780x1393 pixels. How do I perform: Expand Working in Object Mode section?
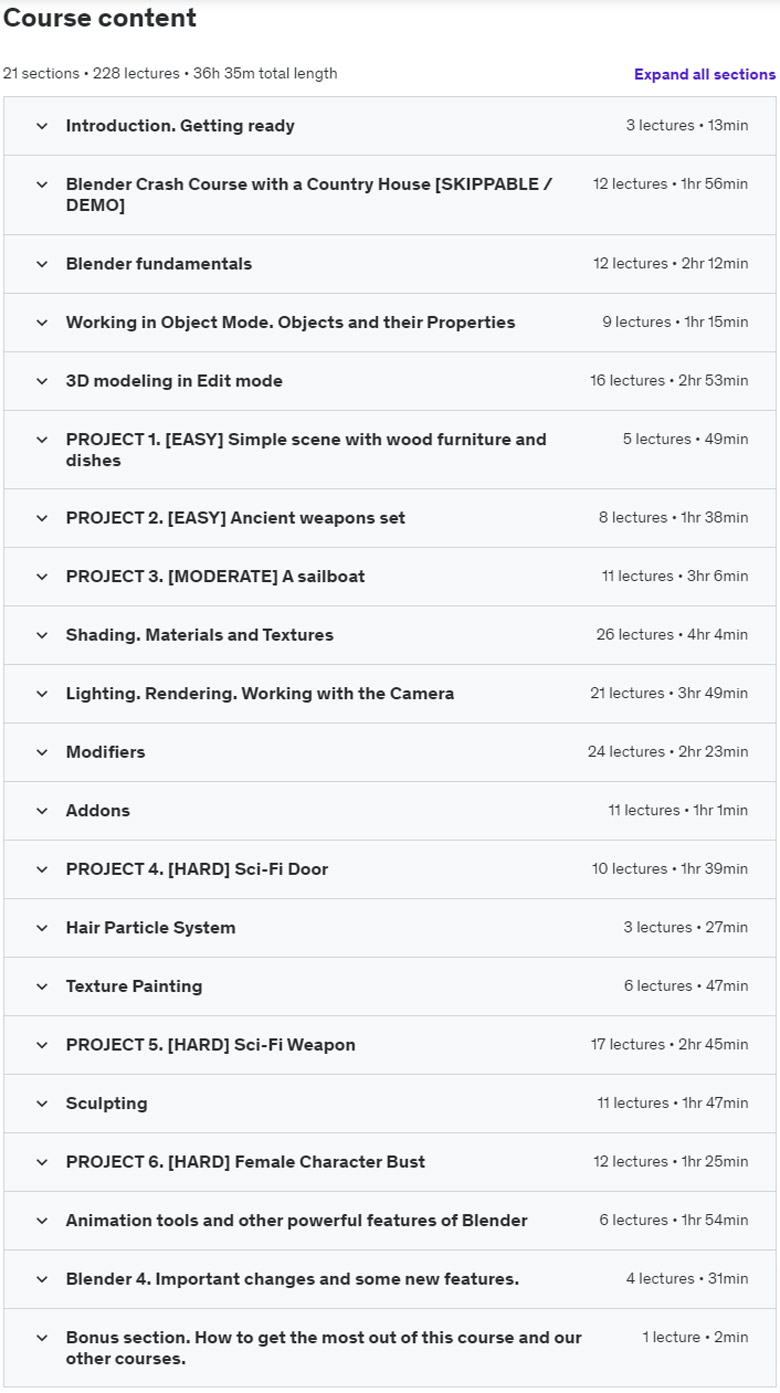390,322
